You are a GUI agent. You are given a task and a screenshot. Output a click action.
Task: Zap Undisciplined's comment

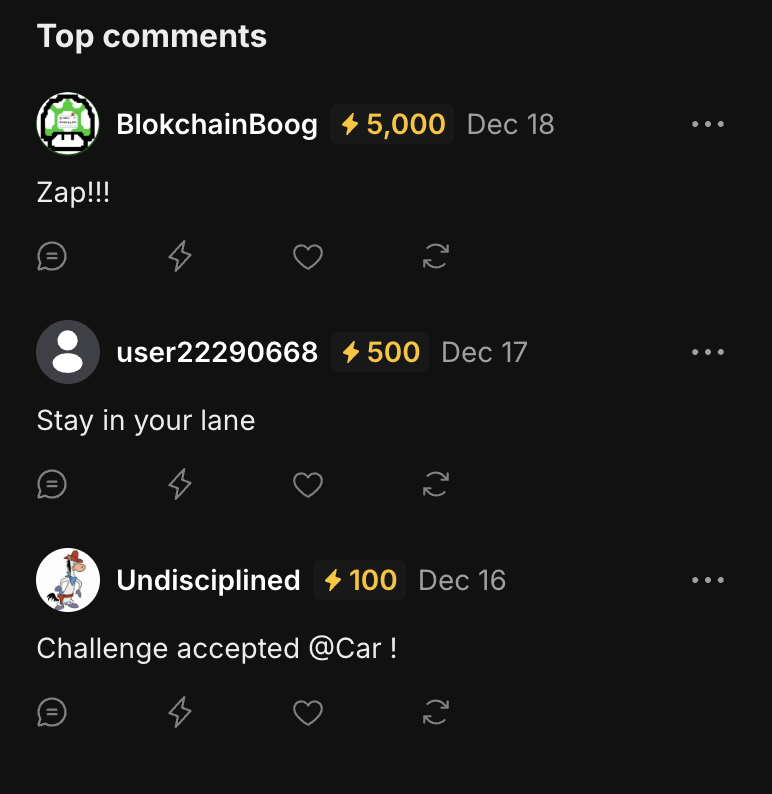[179, 713]
